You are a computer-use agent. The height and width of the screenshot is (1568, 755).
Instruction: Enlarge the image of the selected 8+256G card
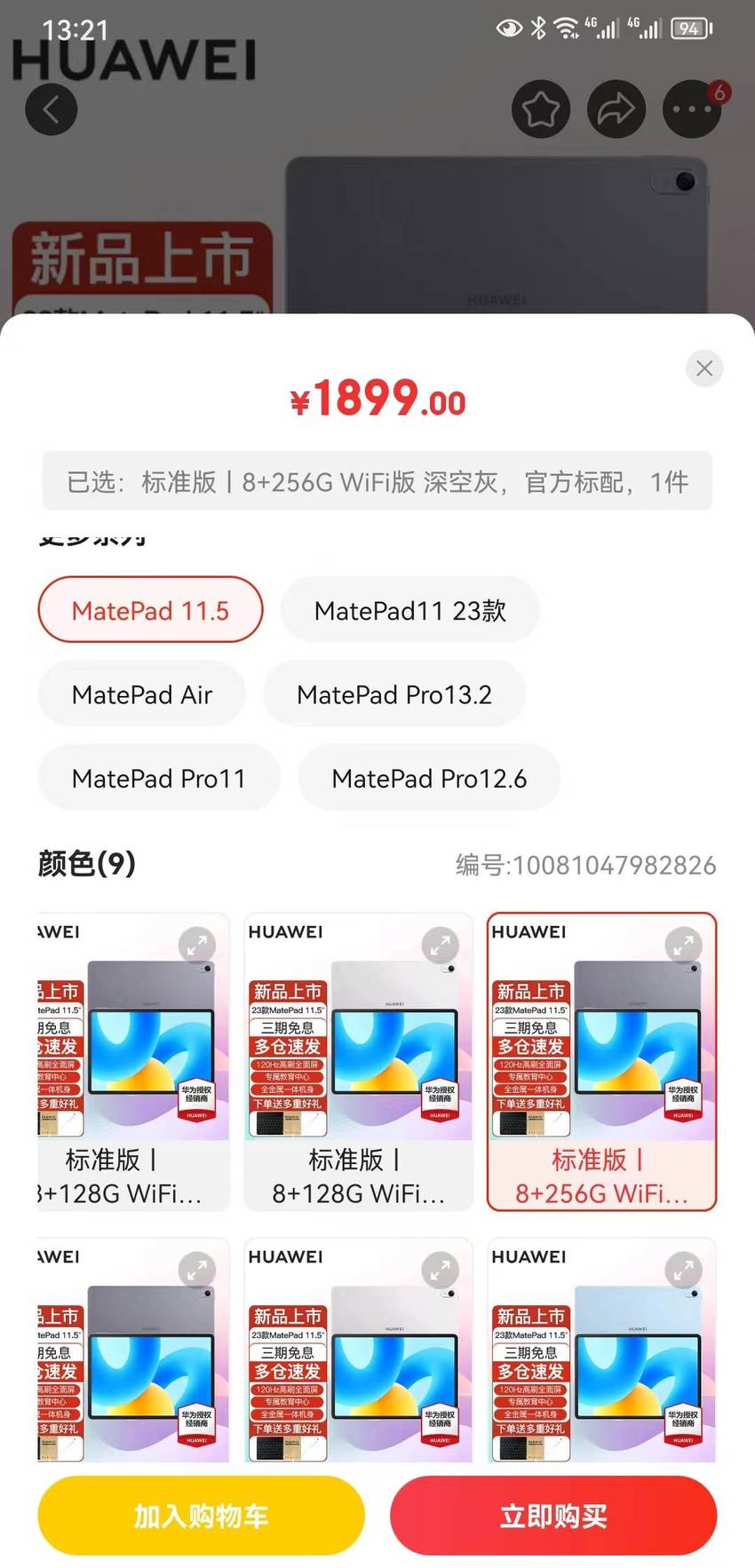[x=683, y=946]
